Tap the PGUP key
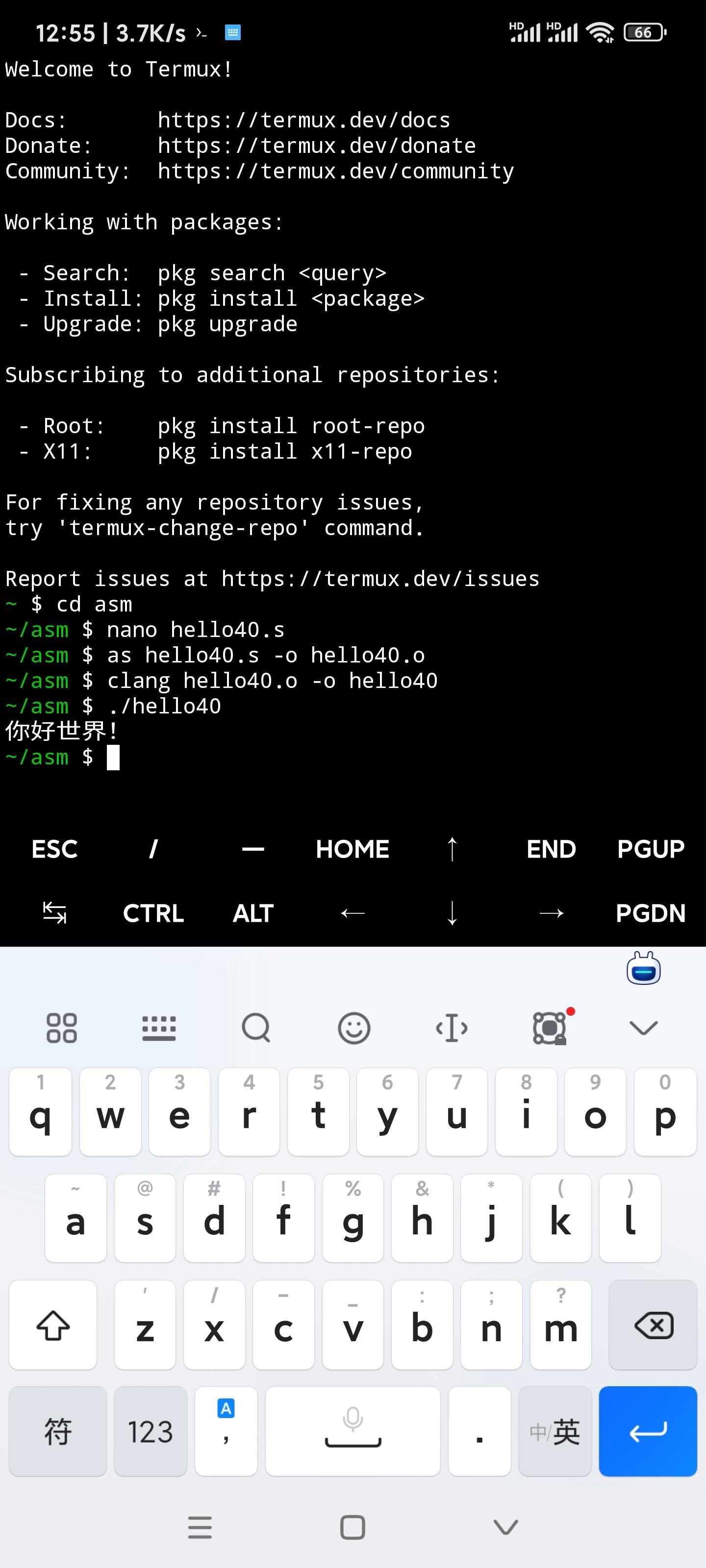Screen dimensions: 706x1568 (x=651, y=849)
